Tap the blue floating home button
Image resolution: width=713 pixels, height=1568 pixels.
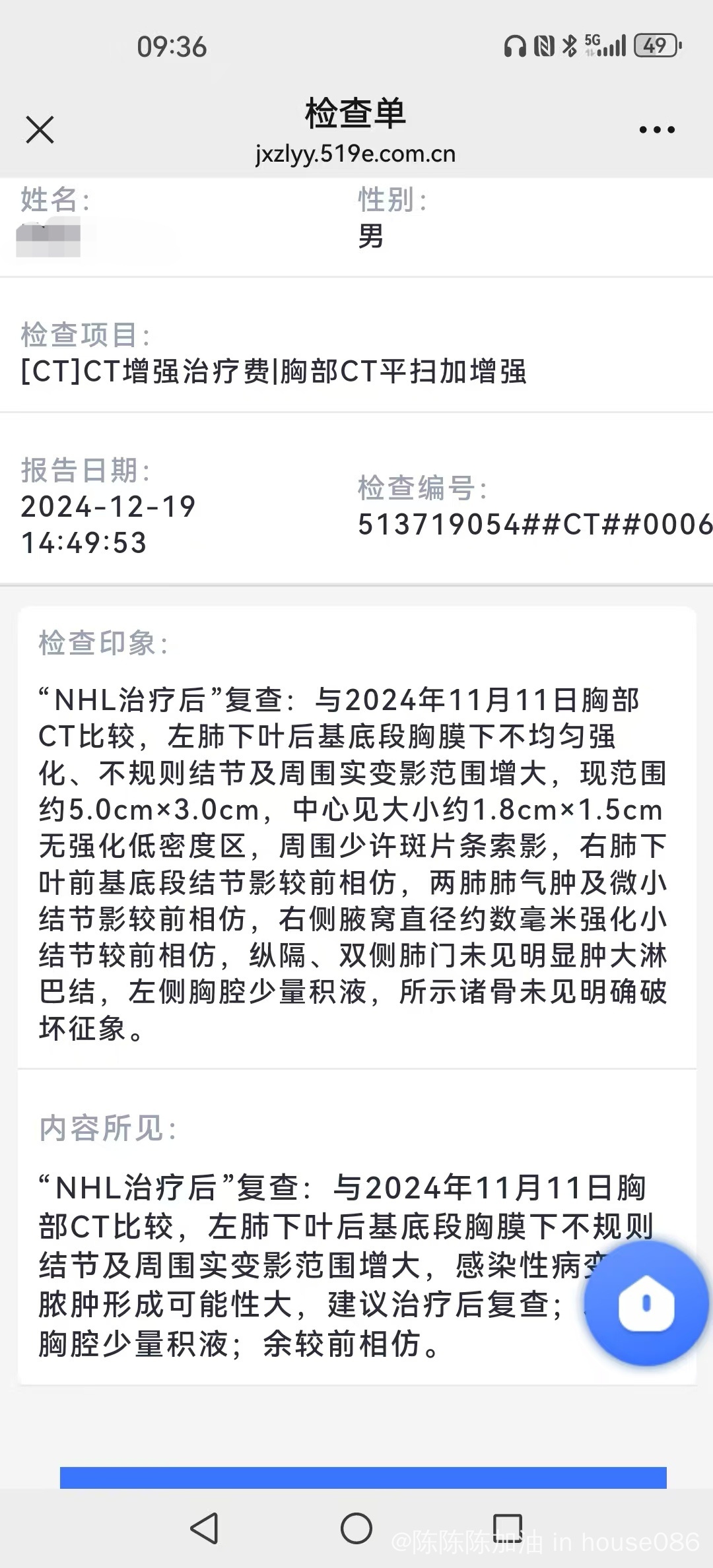coord(646,1304)
